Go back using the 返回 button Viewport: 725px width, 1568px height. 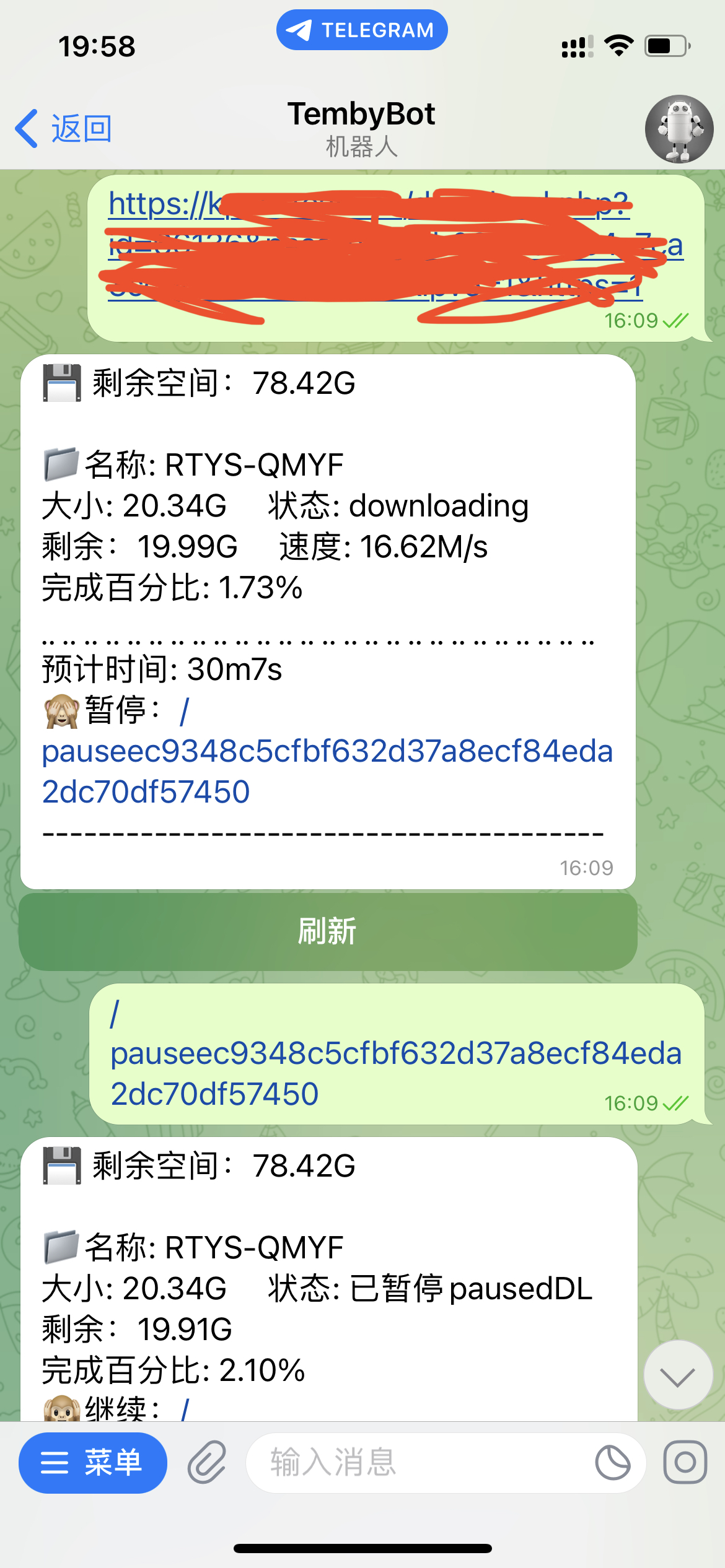tap(63, 129)
